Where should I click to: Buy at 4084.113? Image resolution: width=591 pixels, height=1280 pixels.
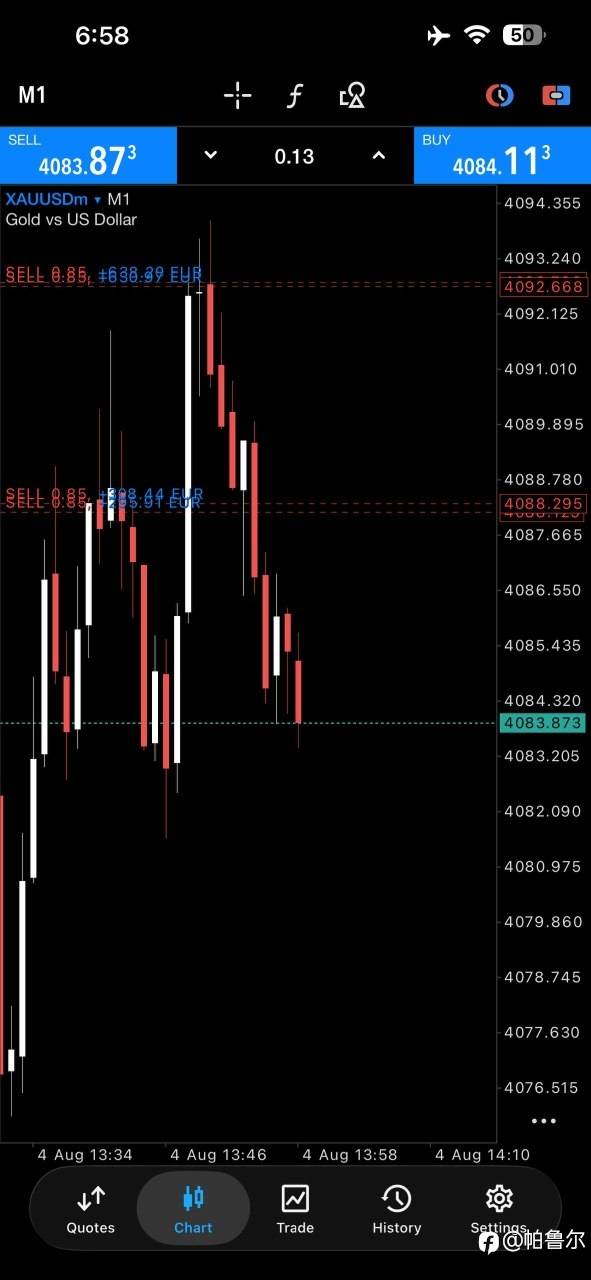(502, 155)
